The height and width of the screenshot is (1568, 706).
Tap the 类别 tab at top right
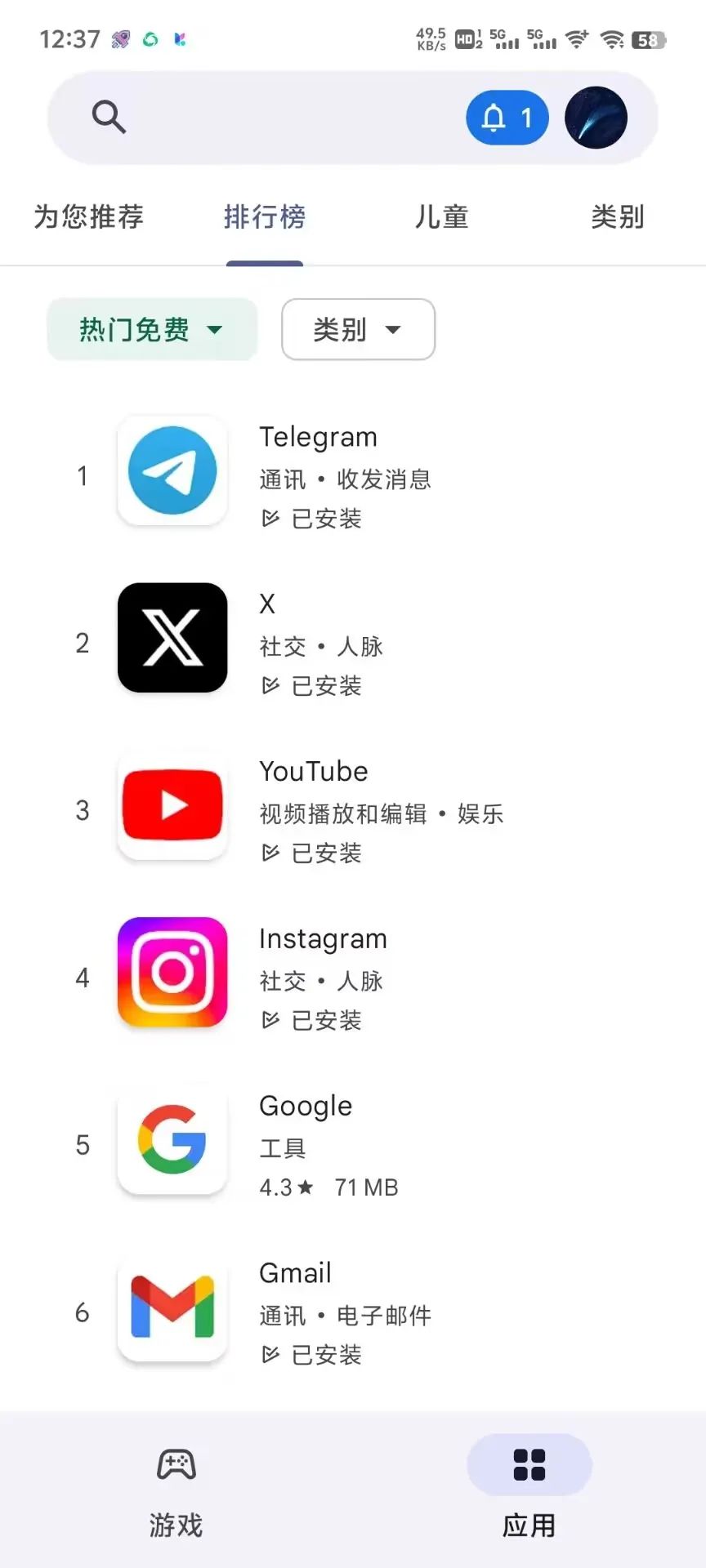coord(619,217)
